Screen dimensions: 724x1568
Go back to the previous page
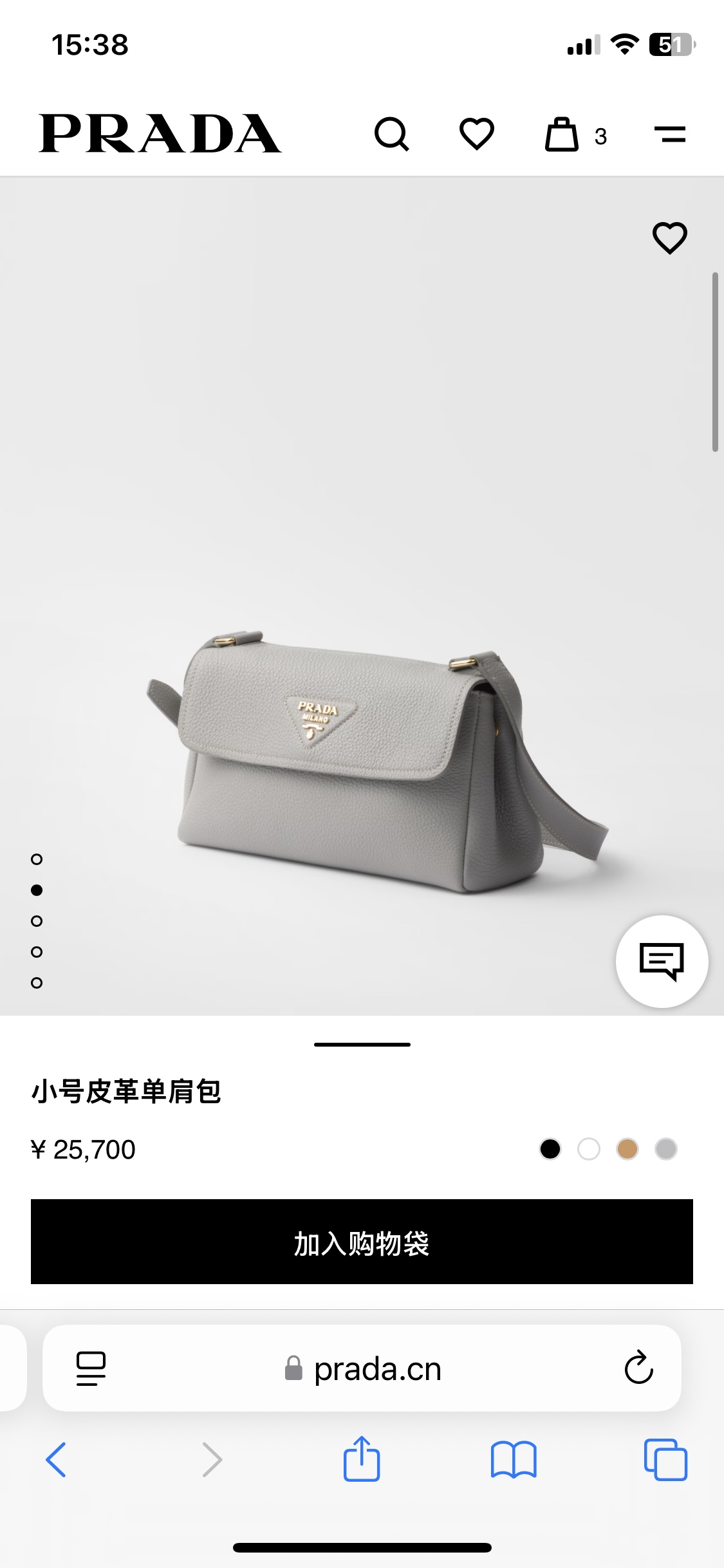pyautogui.click(x=56, y=1459)
